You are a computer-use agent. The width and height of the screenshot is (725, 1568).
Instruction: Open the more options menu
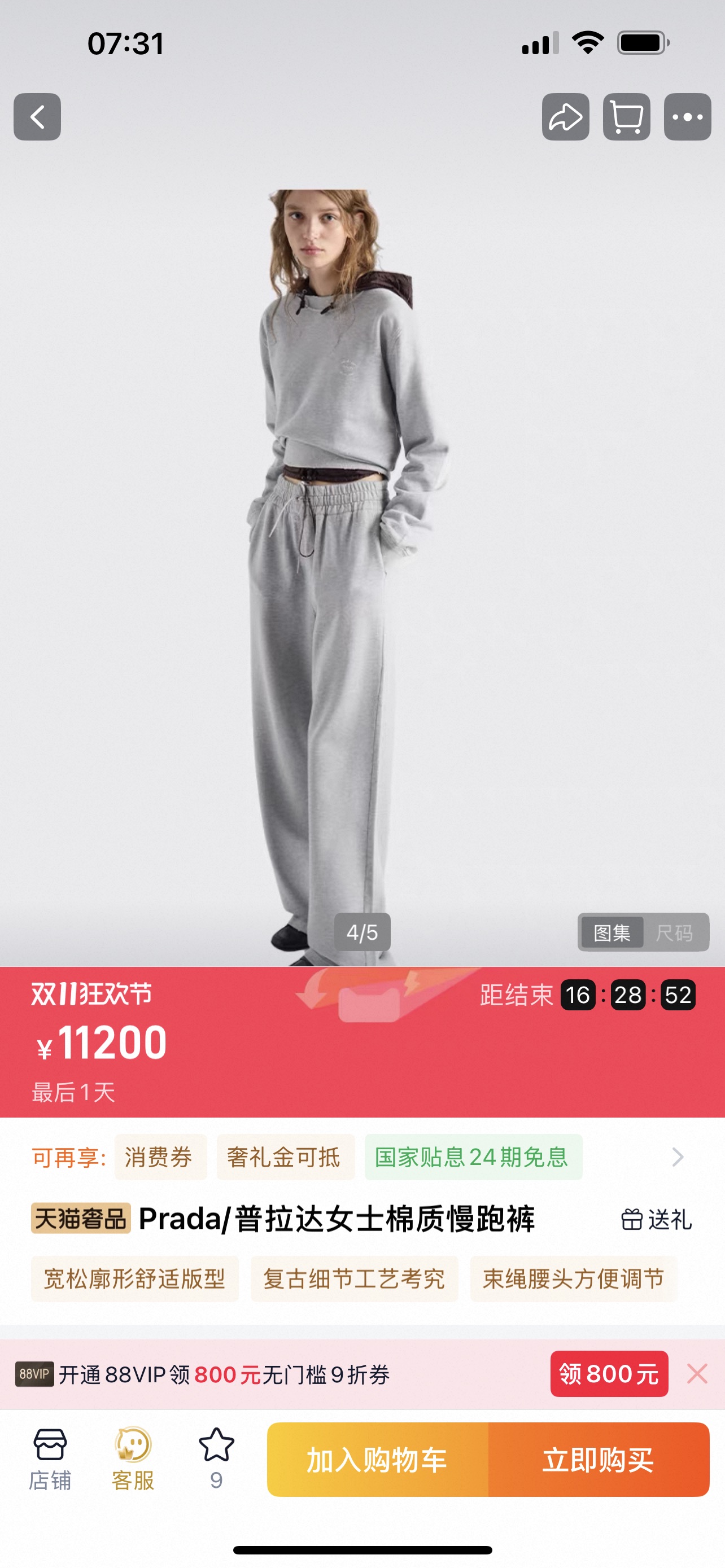tap(687, 117)
